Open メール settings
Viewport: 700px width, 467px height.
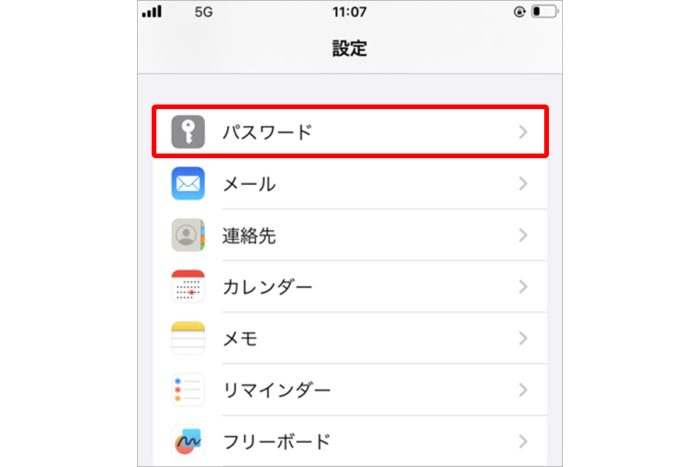click(350, 184)
